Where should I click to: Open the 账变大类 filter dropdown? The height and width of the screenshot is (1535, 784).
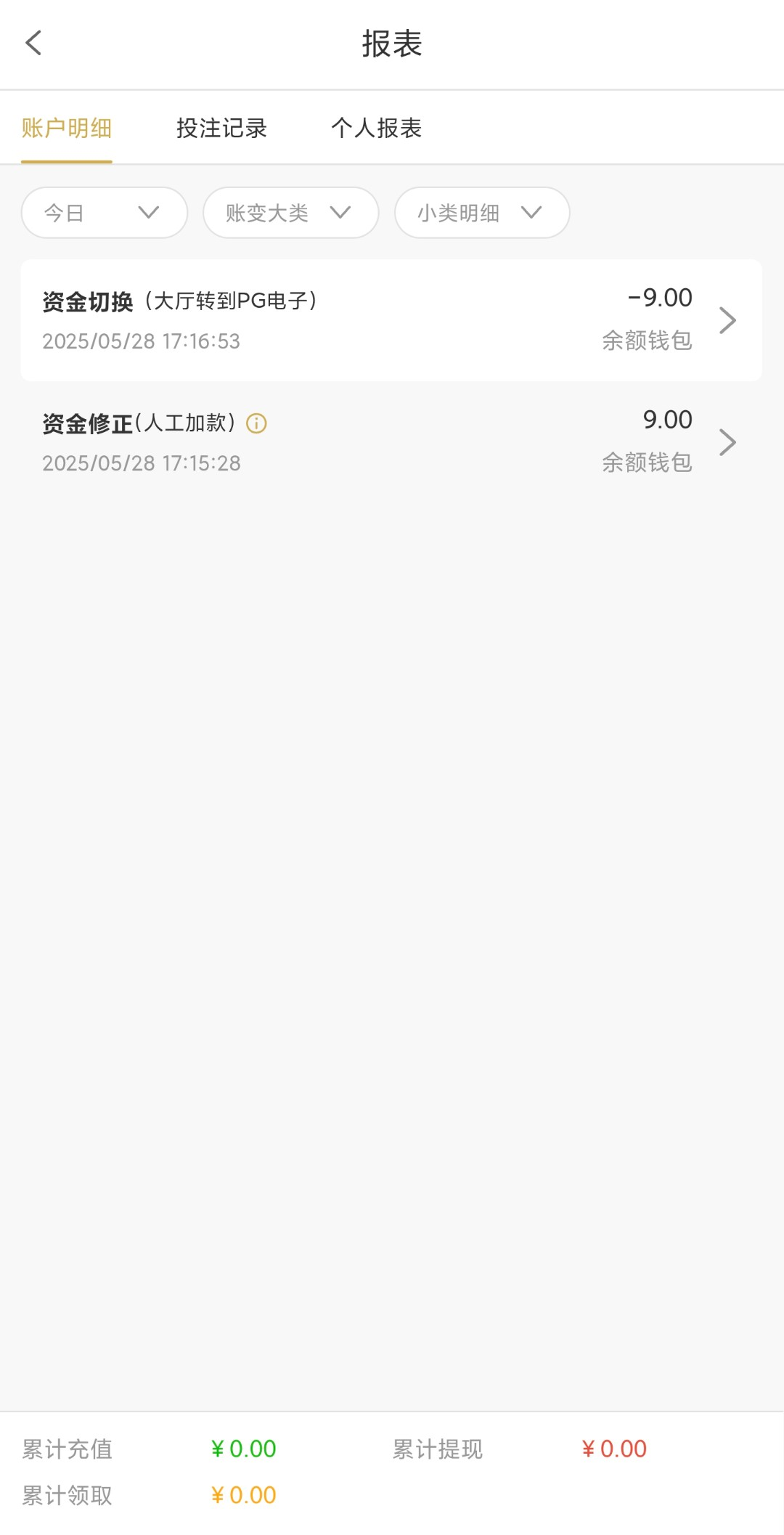tap(290, 213)
